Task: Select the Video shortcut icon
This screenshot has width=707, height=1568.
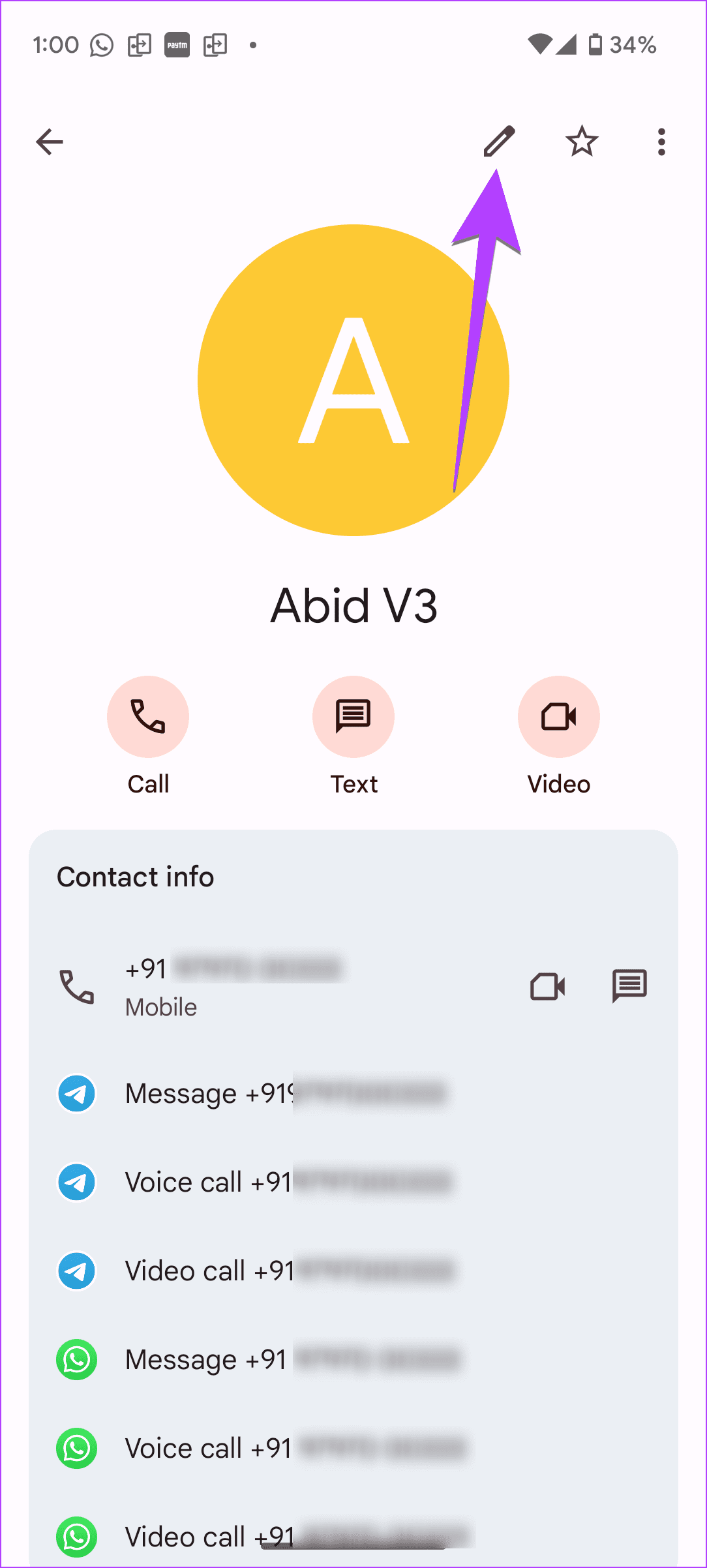Action: pyautogui.click(x=558, y=716)
